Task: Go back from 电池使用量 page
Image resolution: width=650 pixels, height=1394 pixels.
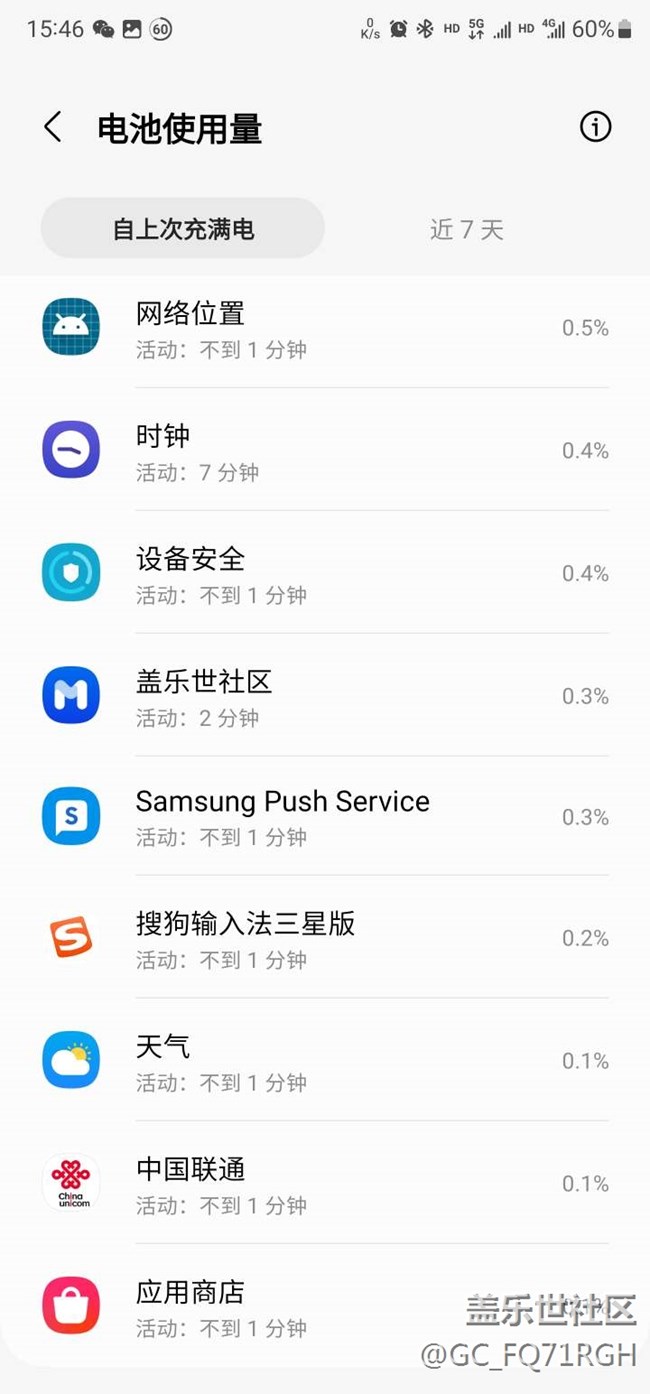Action: tap(53, 128)
